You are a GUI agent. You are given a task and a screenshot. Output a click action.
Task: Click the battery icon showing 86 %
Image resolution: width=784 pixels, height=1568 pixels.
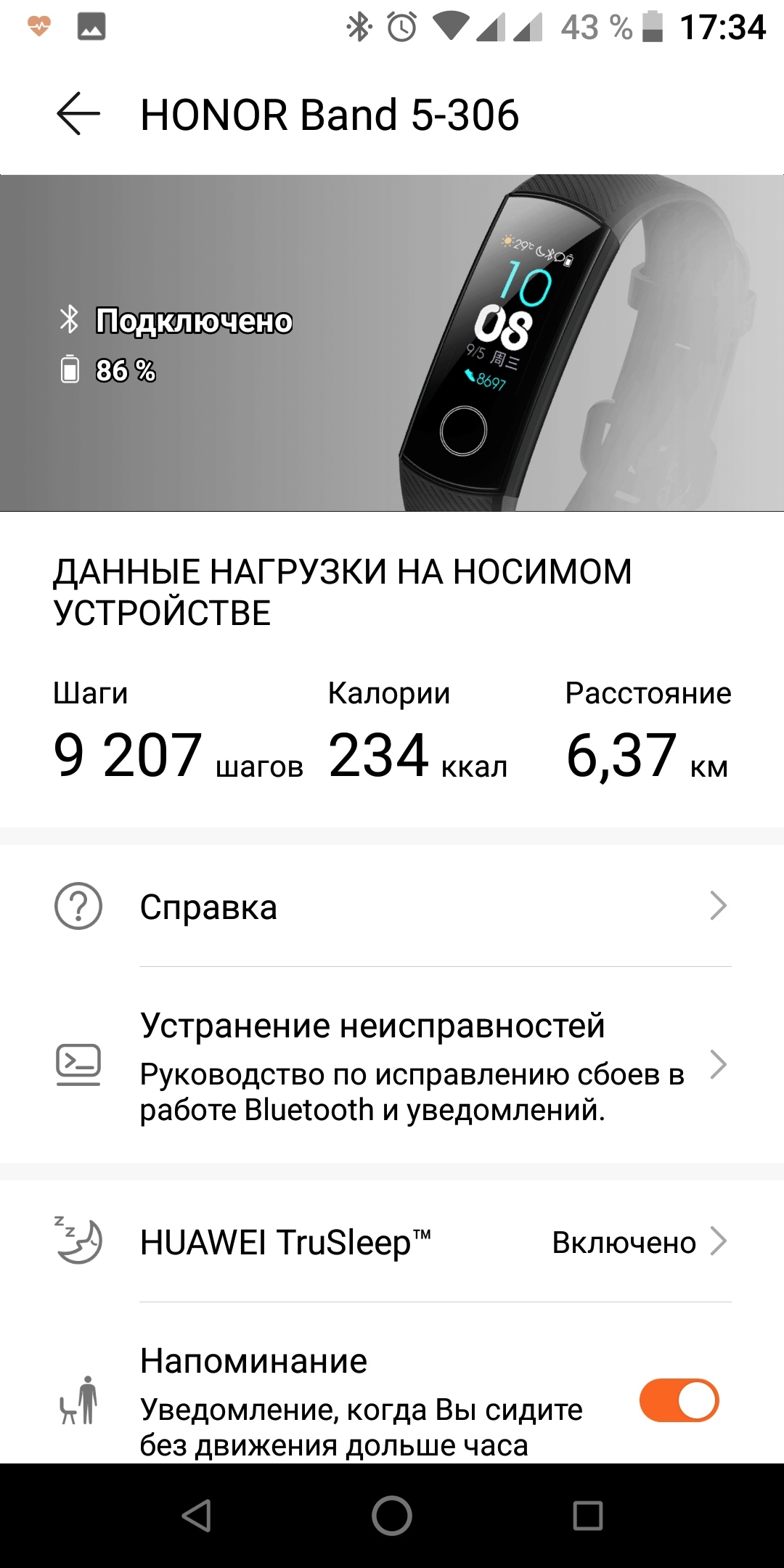69,369
